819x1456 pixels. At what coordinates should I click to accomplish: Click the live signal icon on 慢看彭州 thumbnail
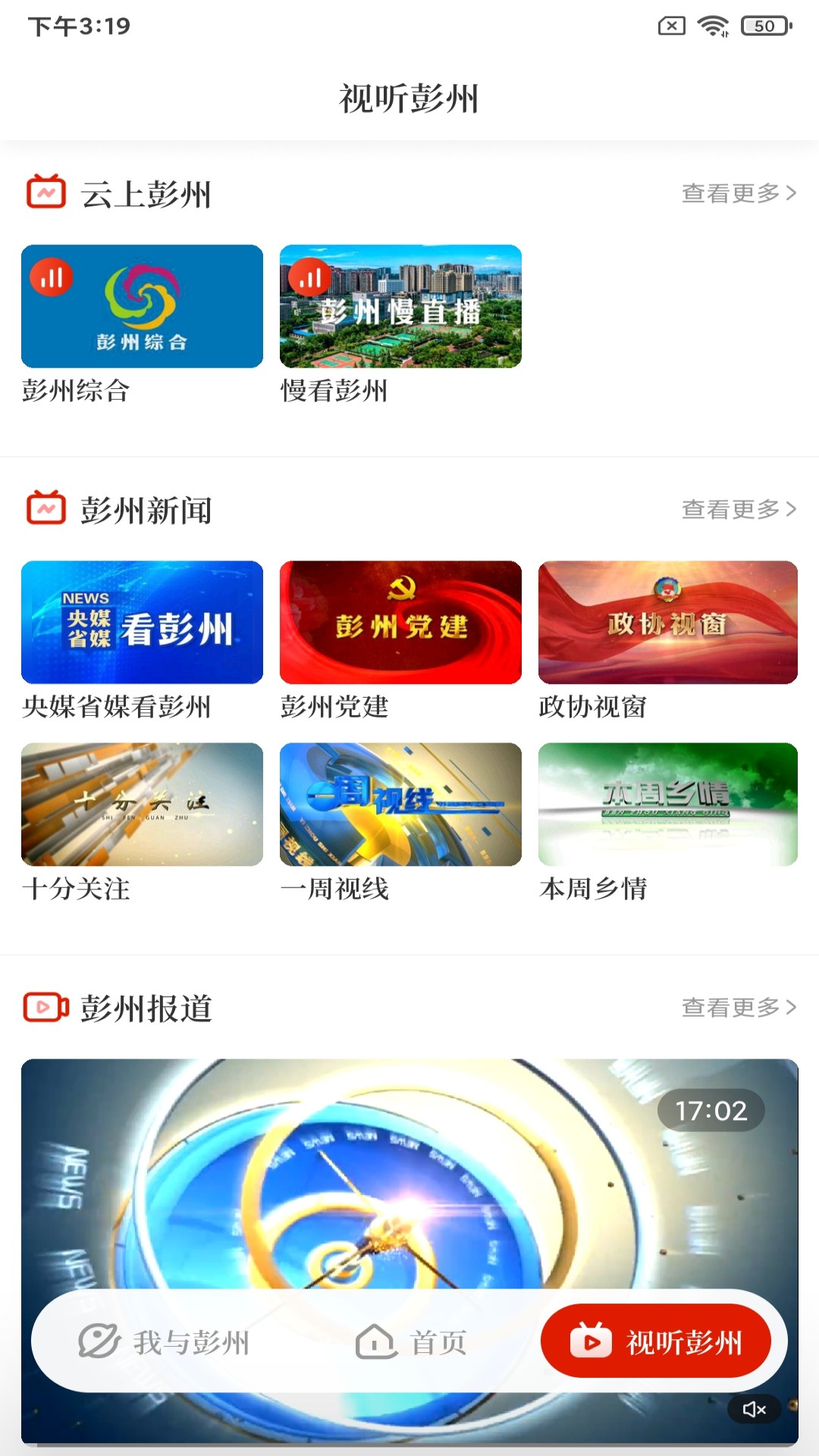(310, 278)
